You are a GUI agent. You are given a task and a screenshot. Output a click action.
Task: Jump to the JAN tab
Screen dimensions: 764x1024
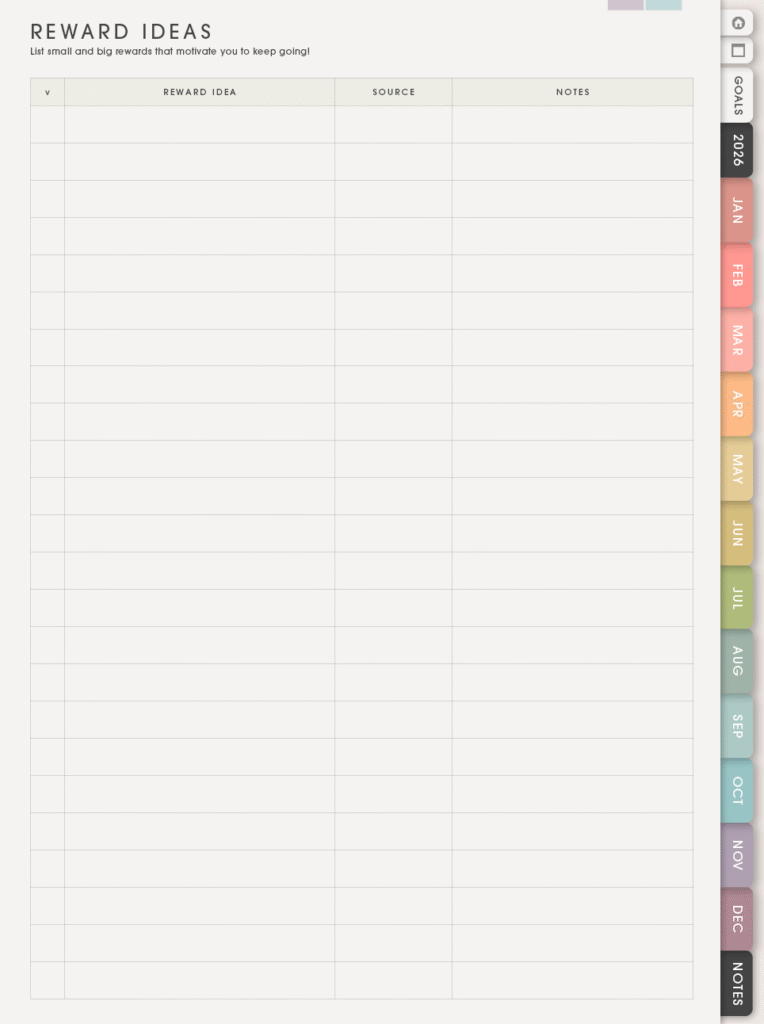738,211
